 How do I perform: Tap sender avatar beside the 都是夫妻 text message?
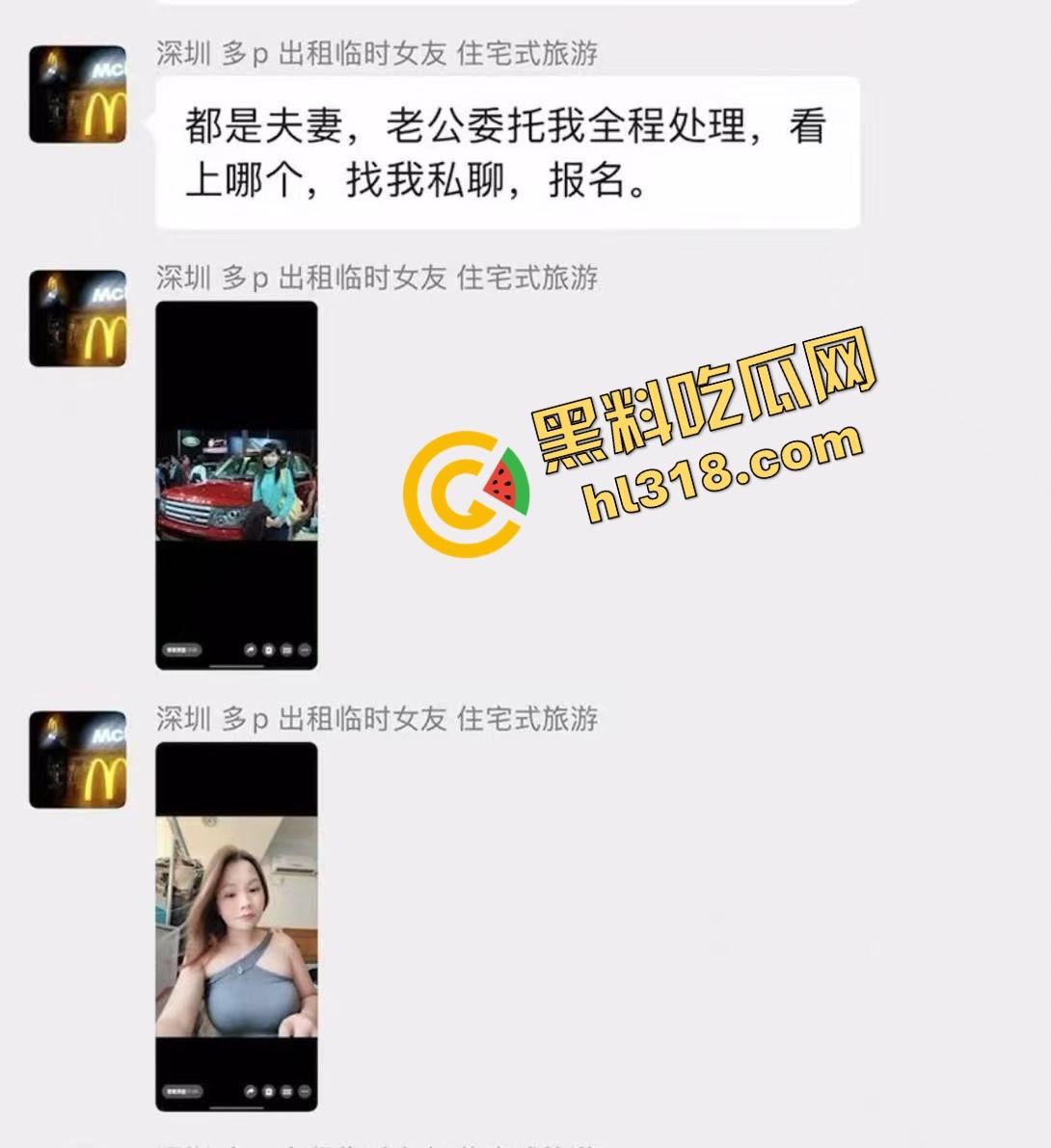(x=78, y=94)
